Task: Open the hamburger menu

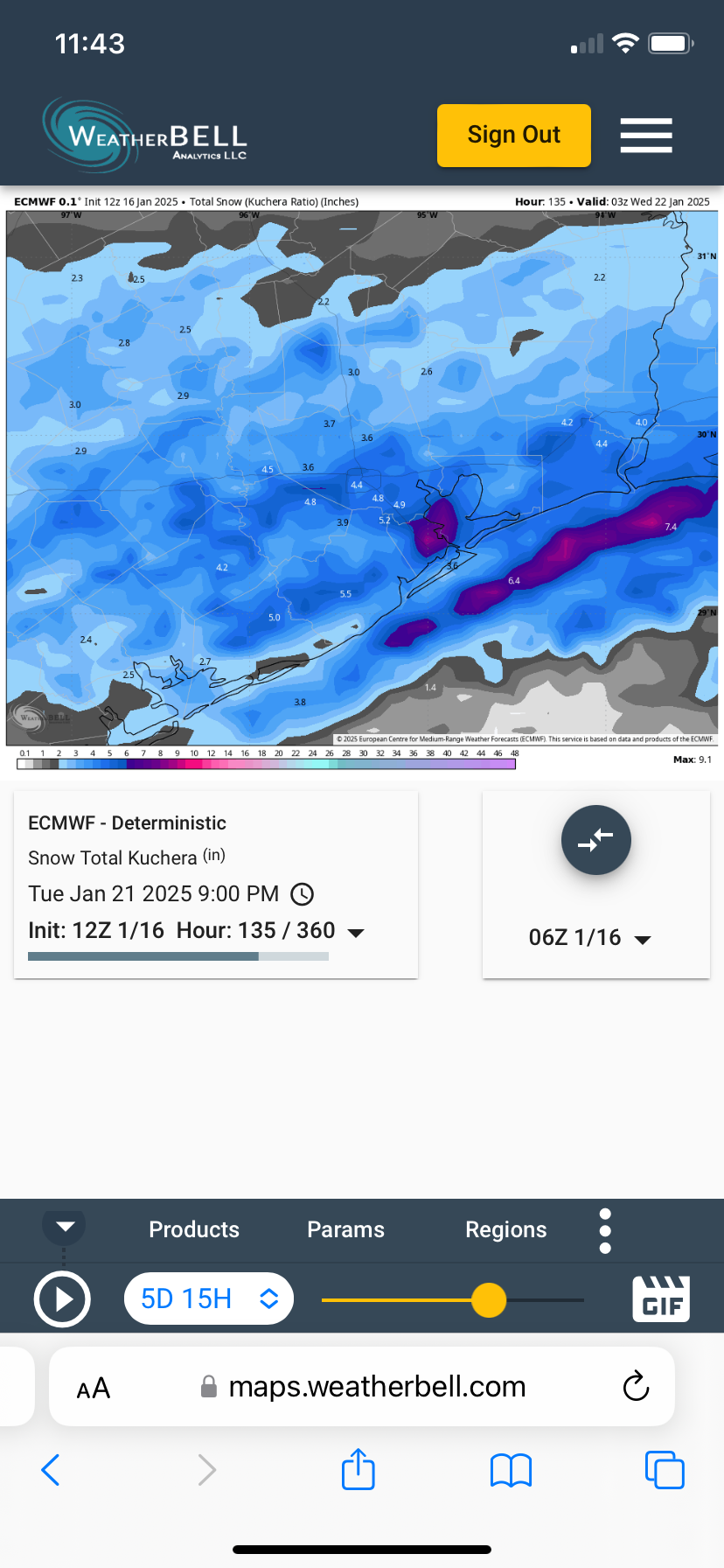Action: (x=645, y=136)
